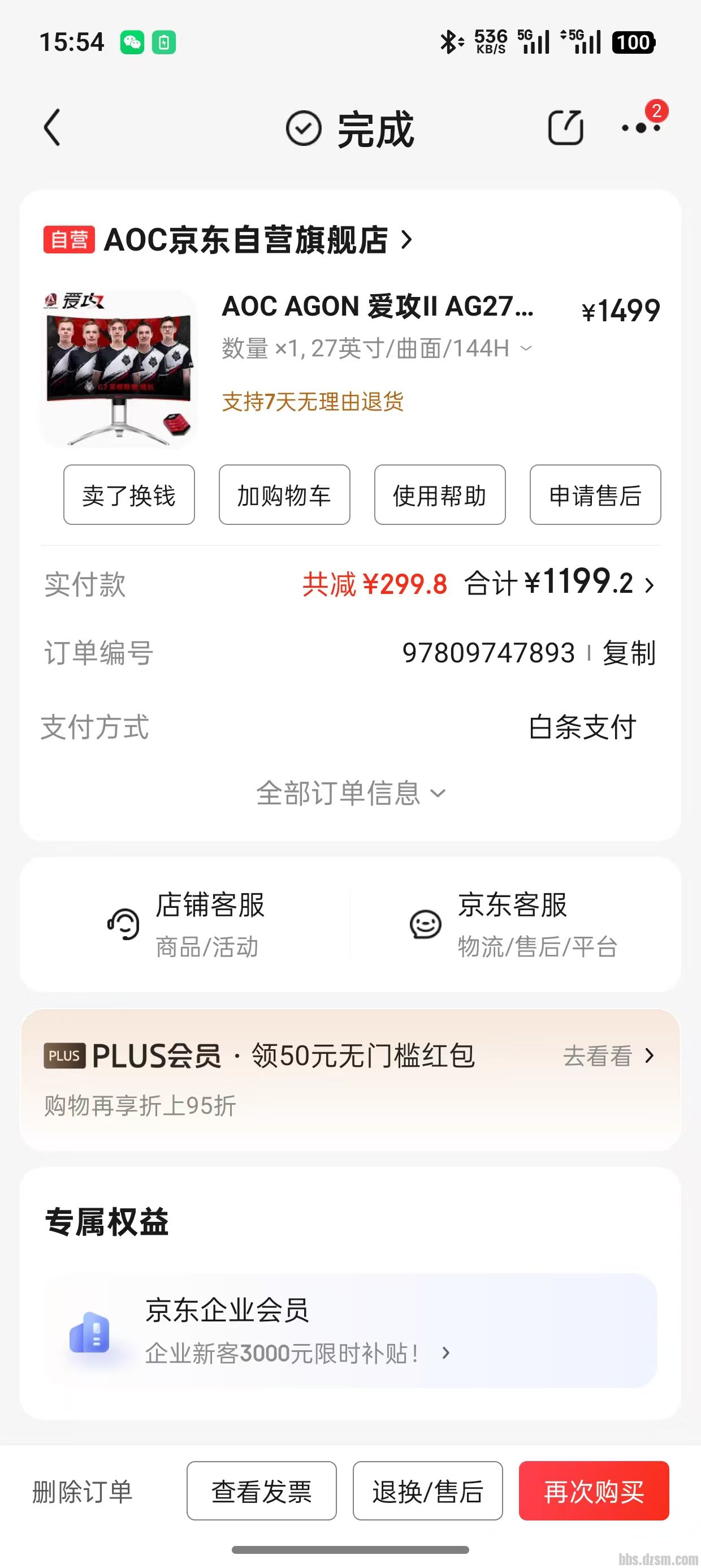Open the AOC AGON monitor product
Screen dimensions: 701x1568
[x=377, y=307]
